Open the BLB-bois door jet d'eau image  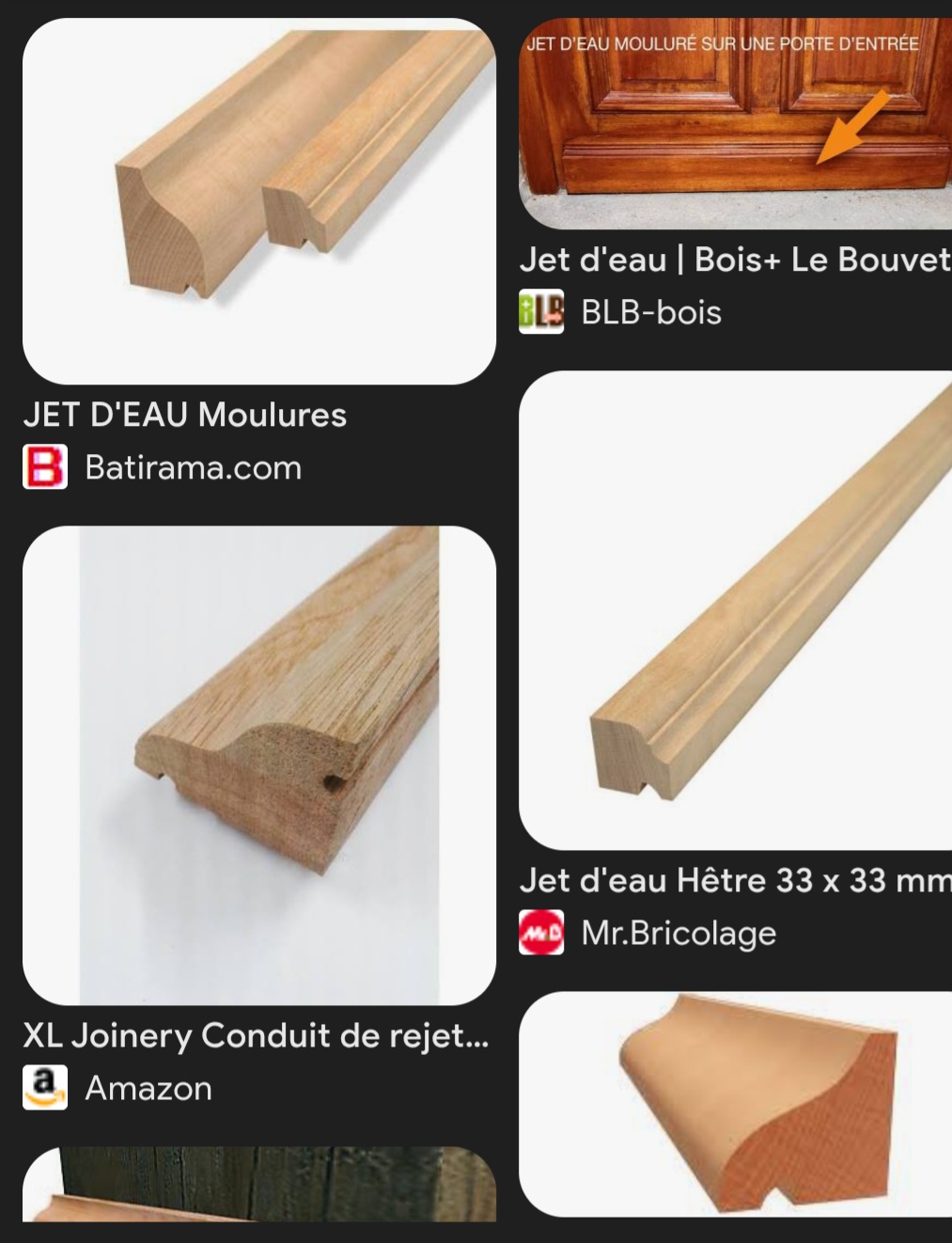pyautogui.click(x=735, y=123)
